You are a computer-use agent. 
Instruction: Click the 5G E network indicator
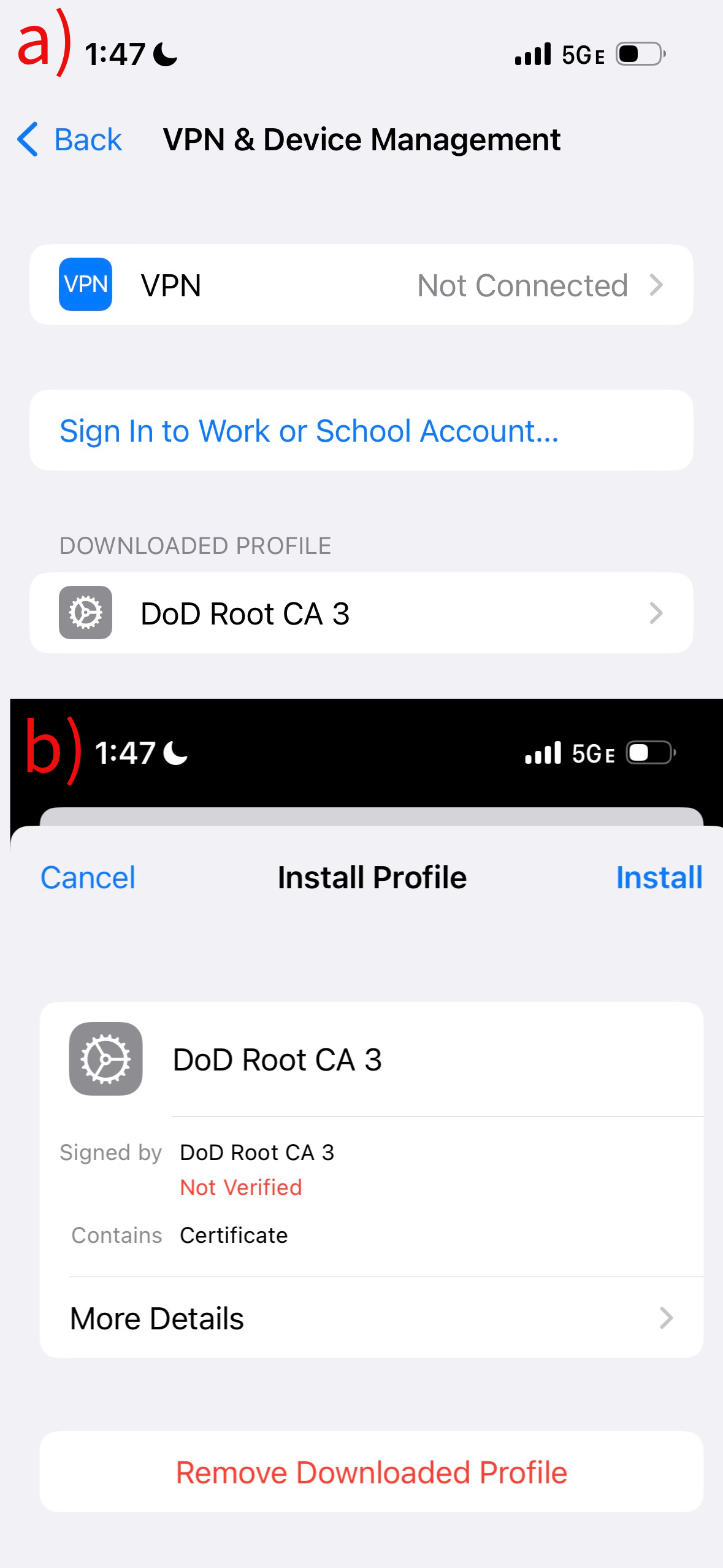(583, 54)
